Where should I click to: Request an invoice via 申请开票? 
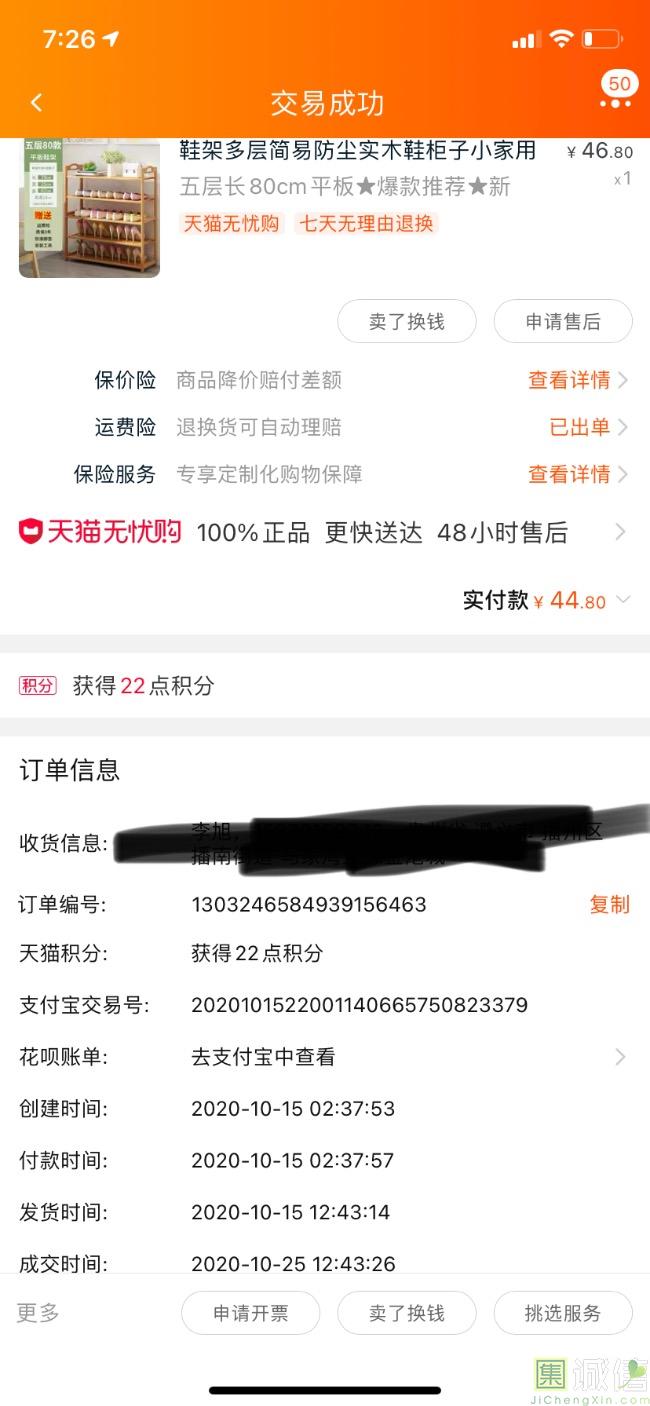click(x=250, y=1313)
